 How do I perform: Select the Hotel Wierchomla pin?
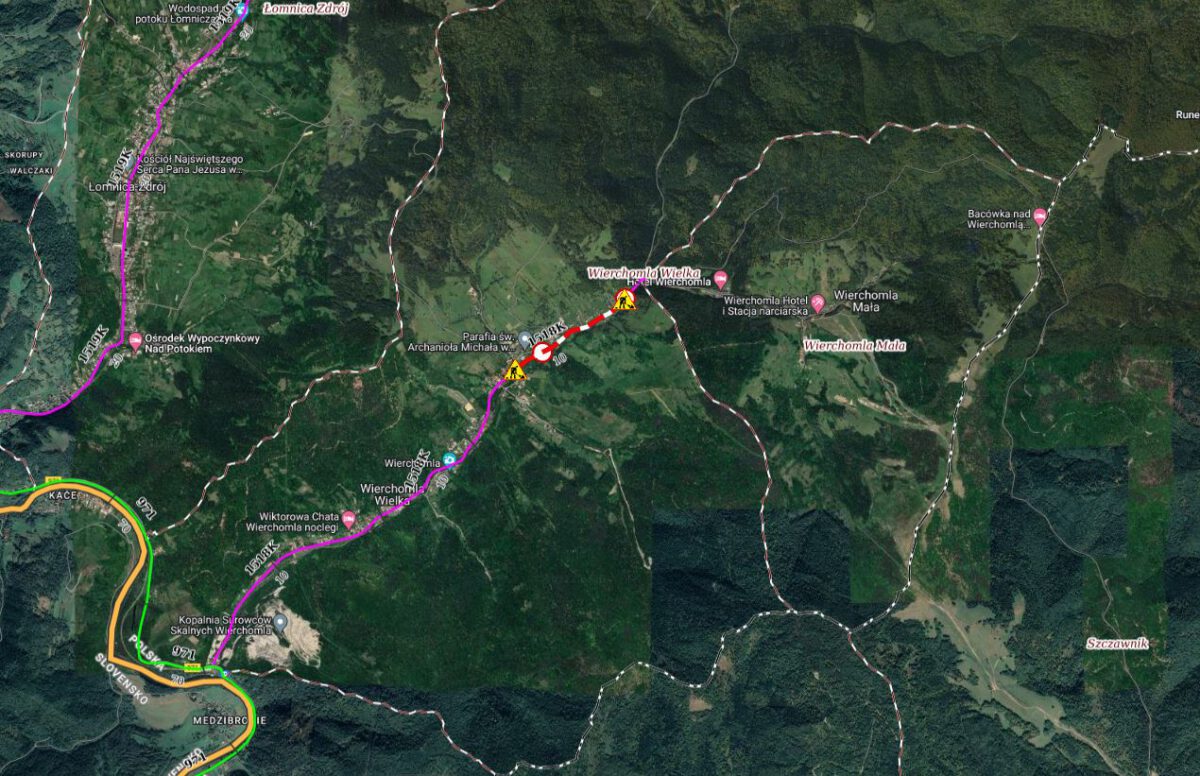[720, 277]
